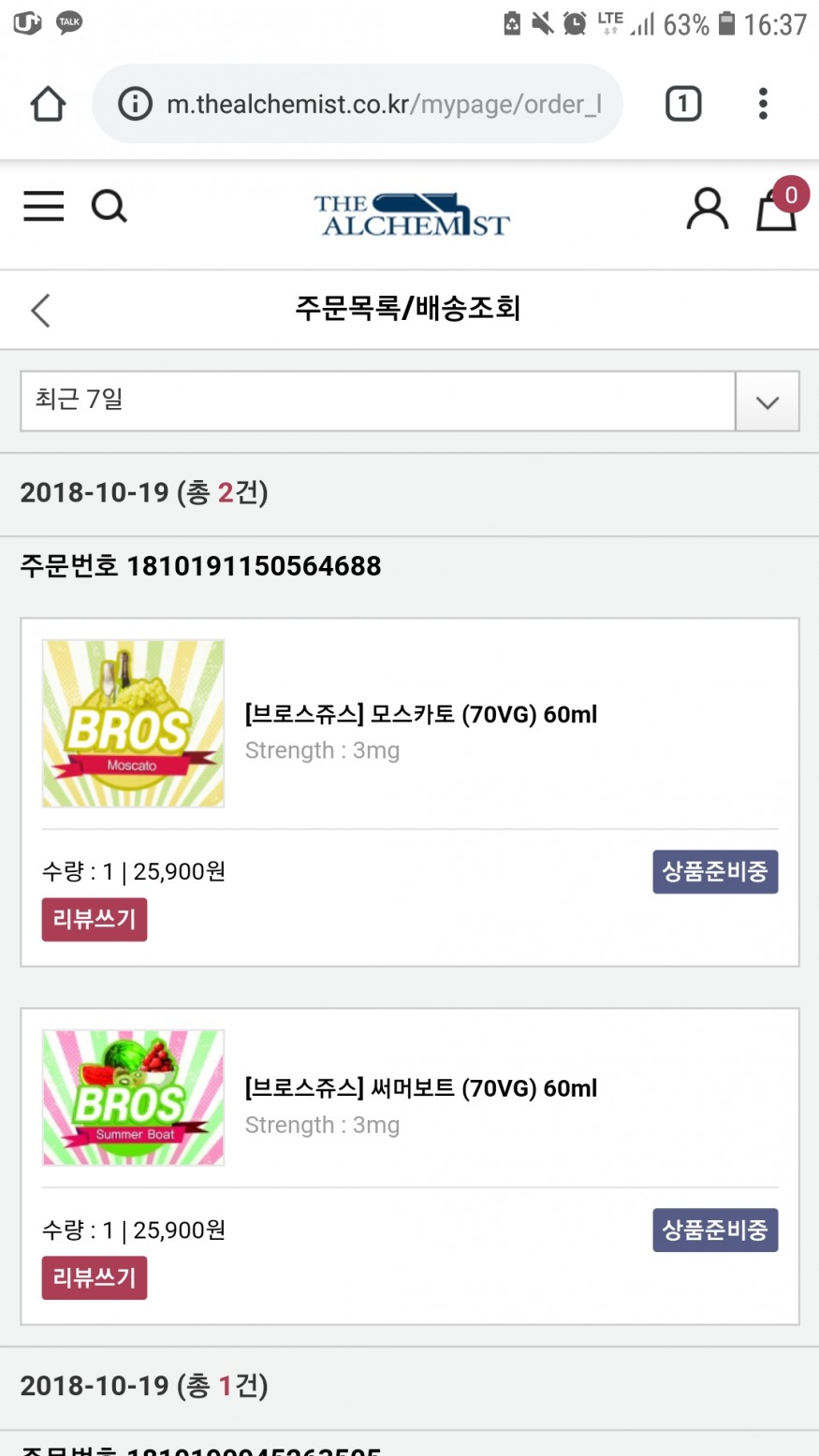Open my account page
819x1456 pixels.
(x=707, y=209)
